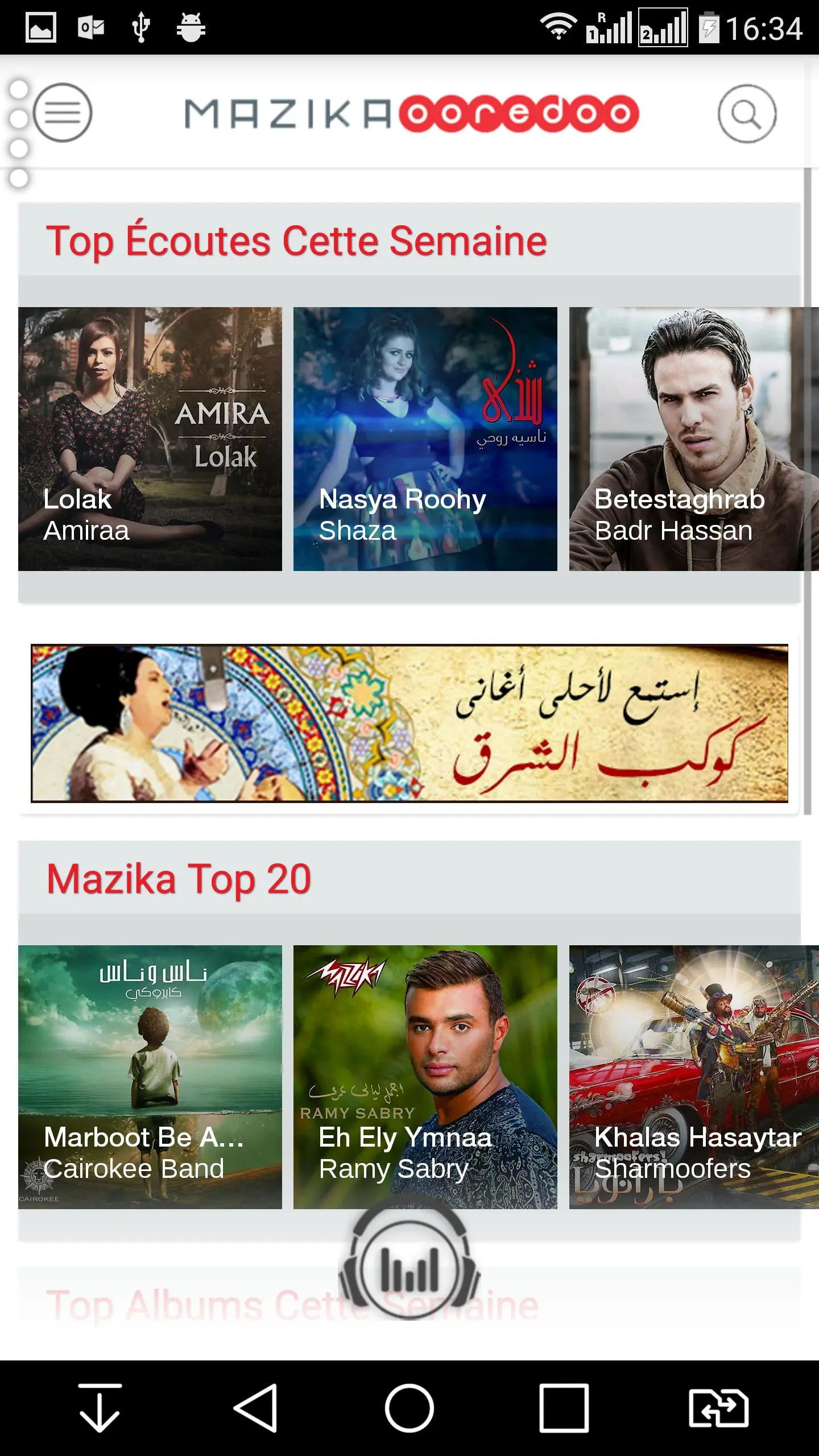Choose Khalas Hasaytar by Sharmoofers

[x=693, y=1077]
